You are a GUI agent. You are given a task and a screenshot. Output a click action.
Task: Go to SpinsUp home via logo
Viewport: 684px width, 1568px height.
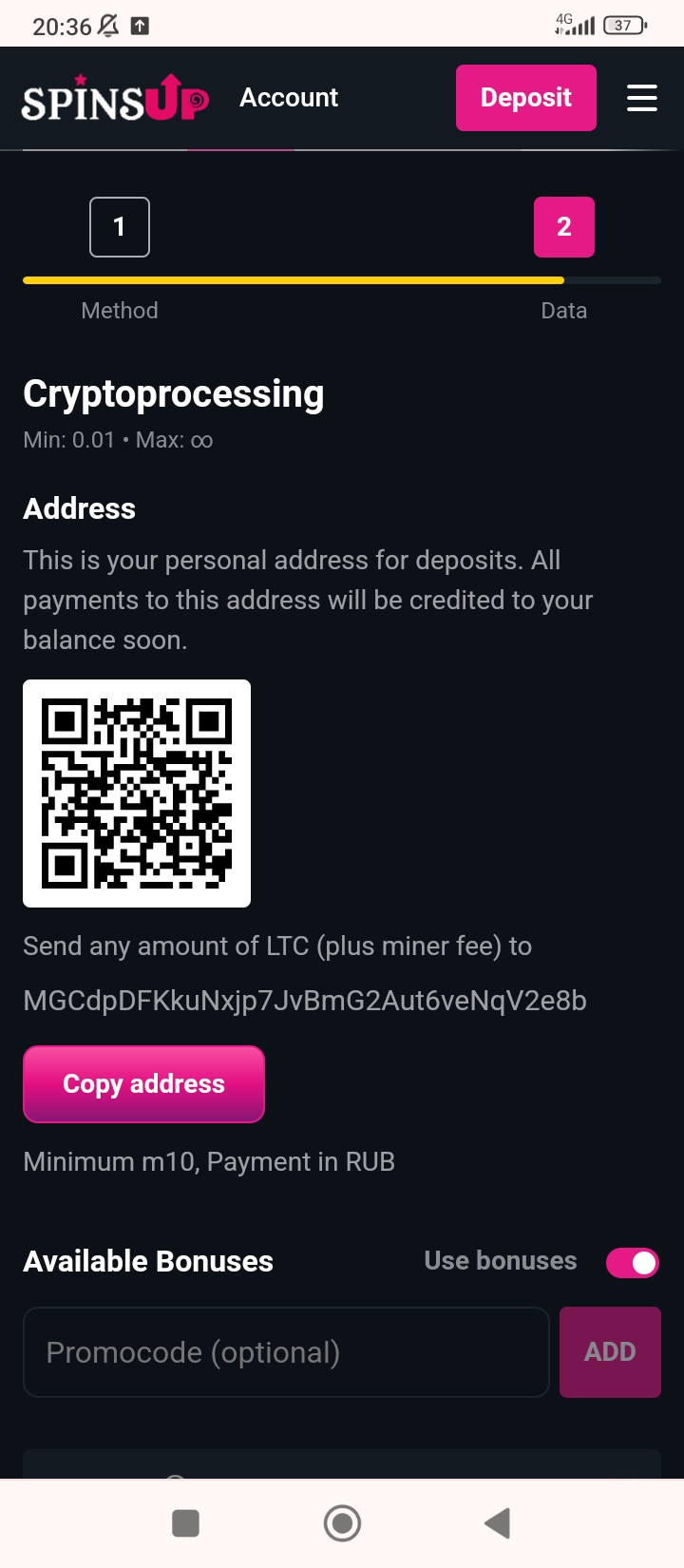[x=116, y=98]
